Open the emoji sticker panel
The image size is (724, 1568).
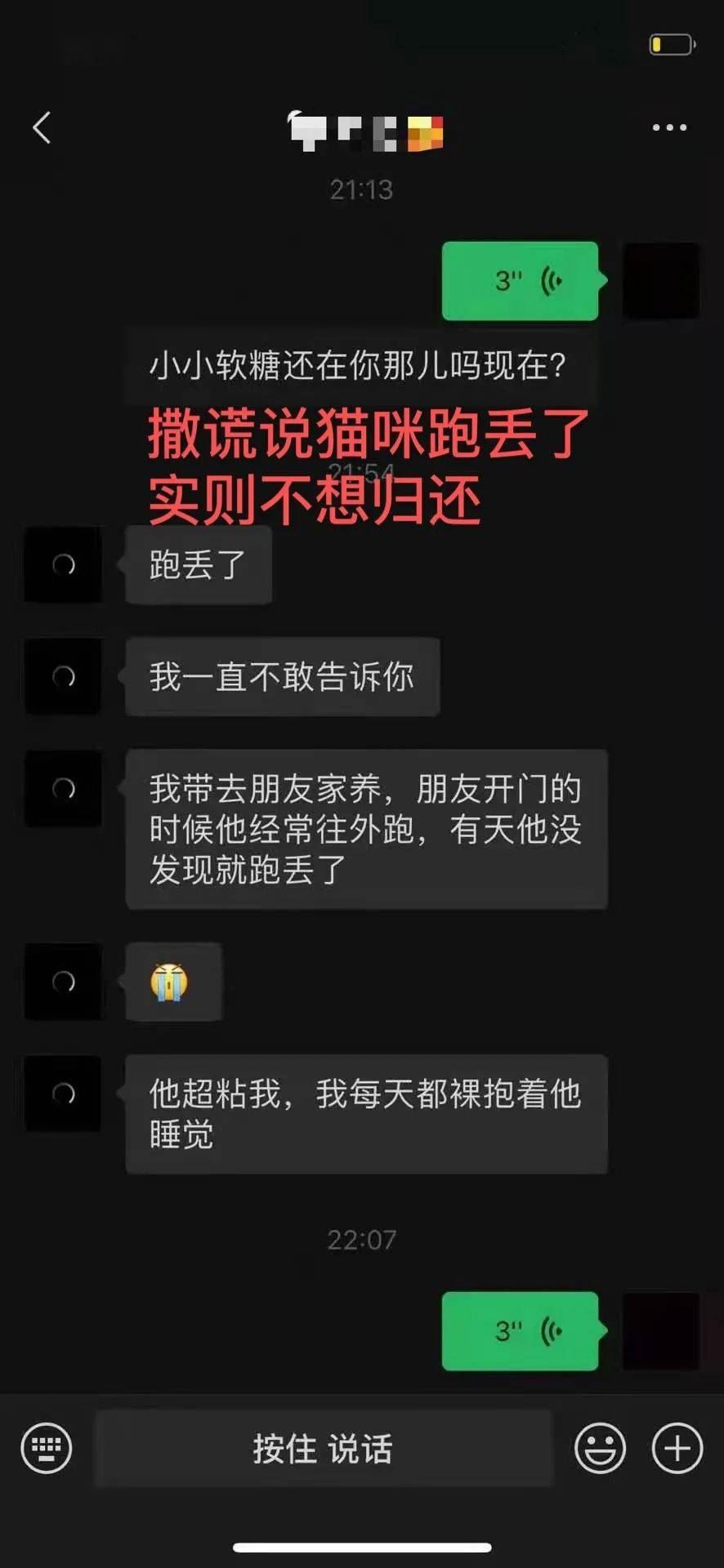point(601,1449)
